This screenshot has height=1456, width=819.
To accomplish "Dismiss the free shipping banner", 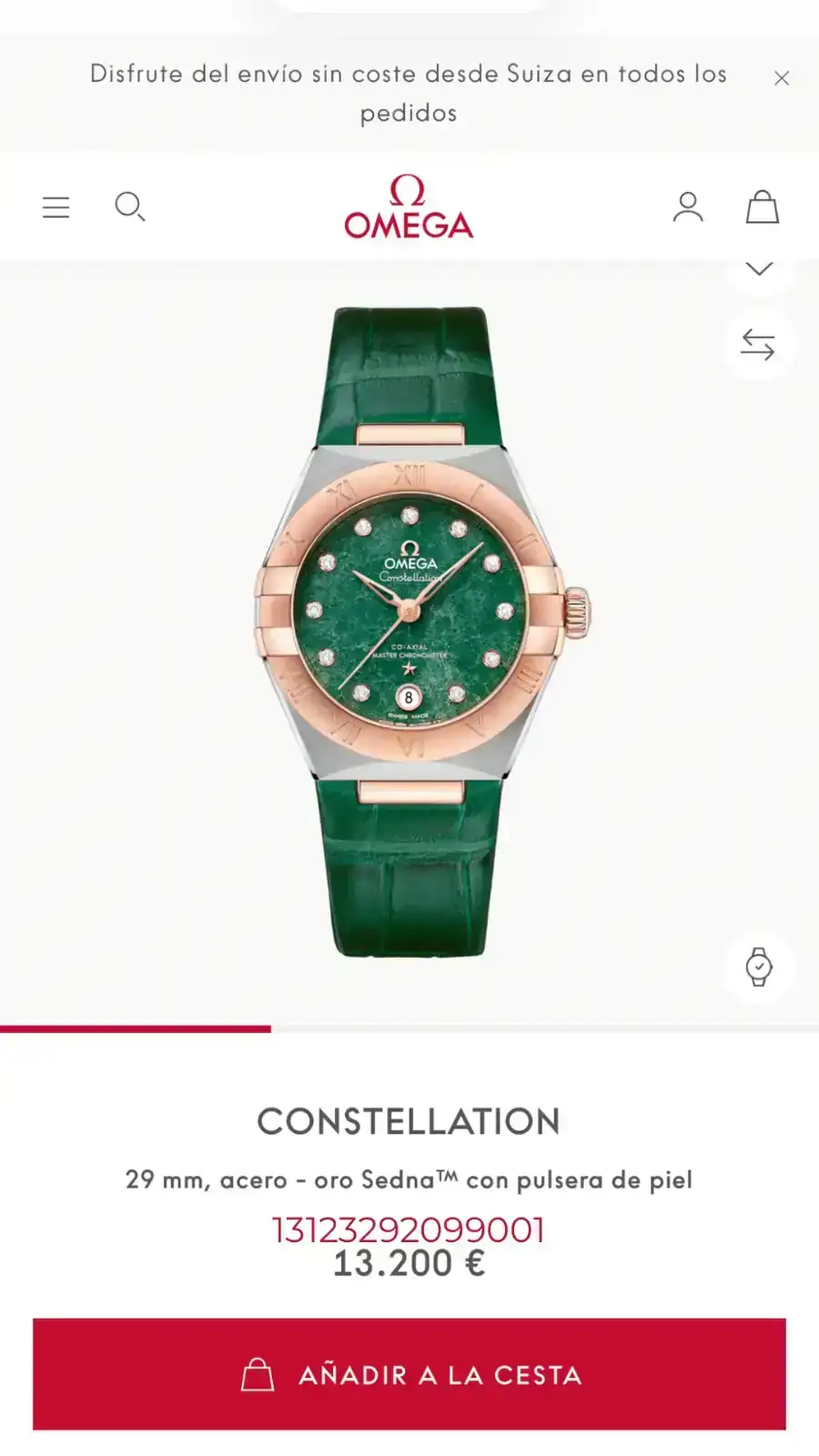I will tap(783, 78).
